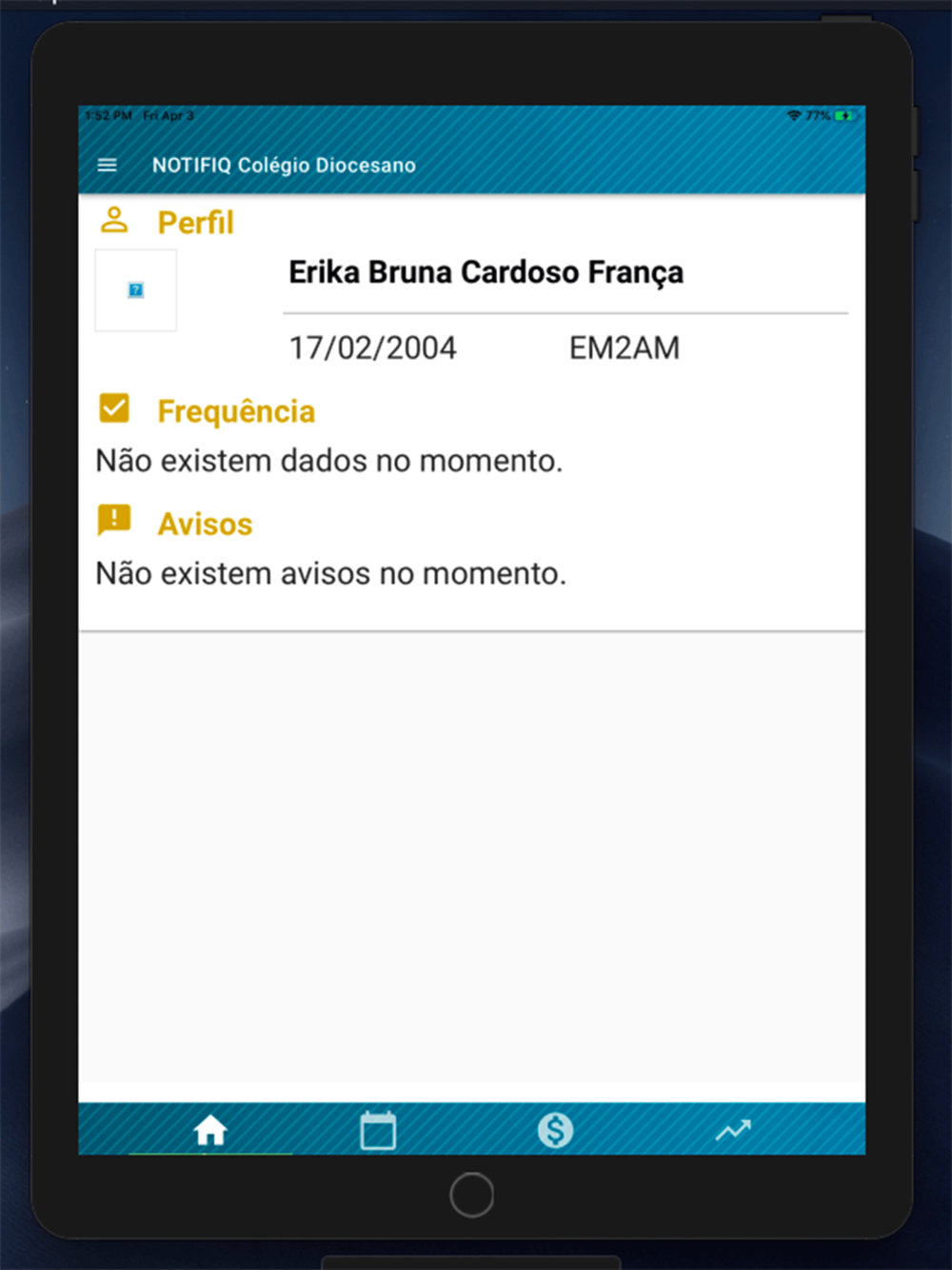This screenshot has width=952, height=1270.
Task: Tap the profile photo placeholder
Action: click(136, 290)
